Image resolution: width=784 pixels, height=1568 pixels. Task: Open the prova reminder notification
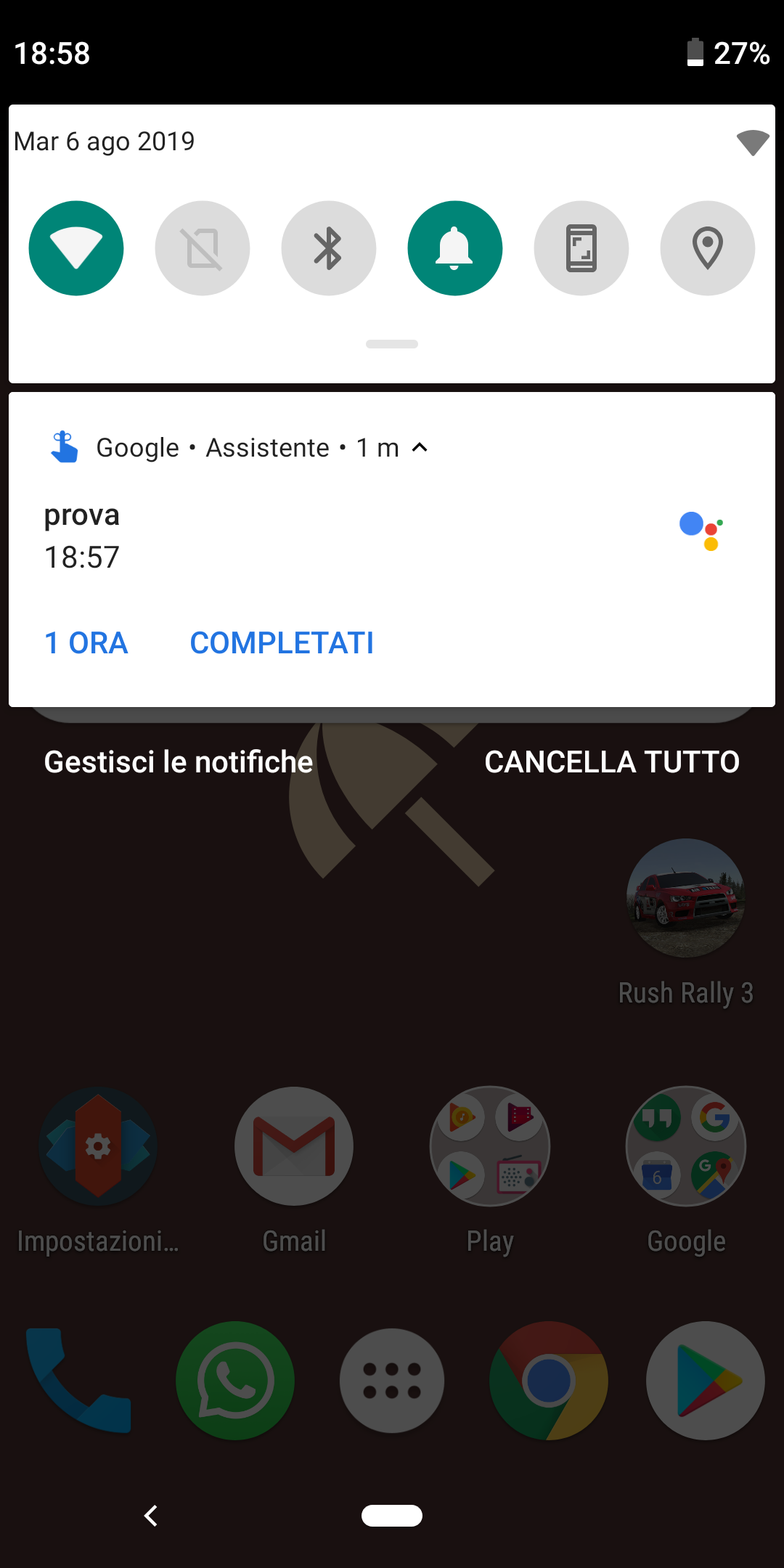(x=392, y=536)
